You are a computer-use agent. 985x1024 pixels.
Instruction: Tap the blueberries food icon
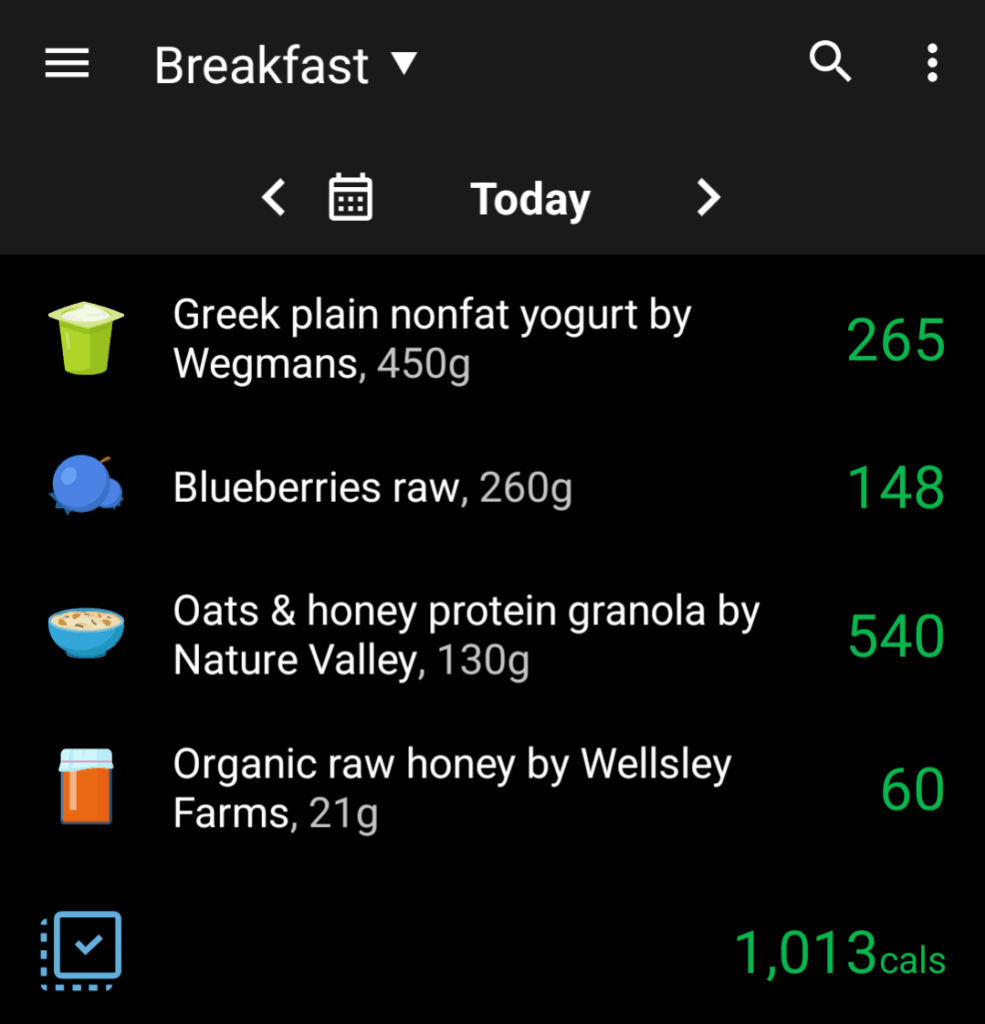tap(87, 487)
